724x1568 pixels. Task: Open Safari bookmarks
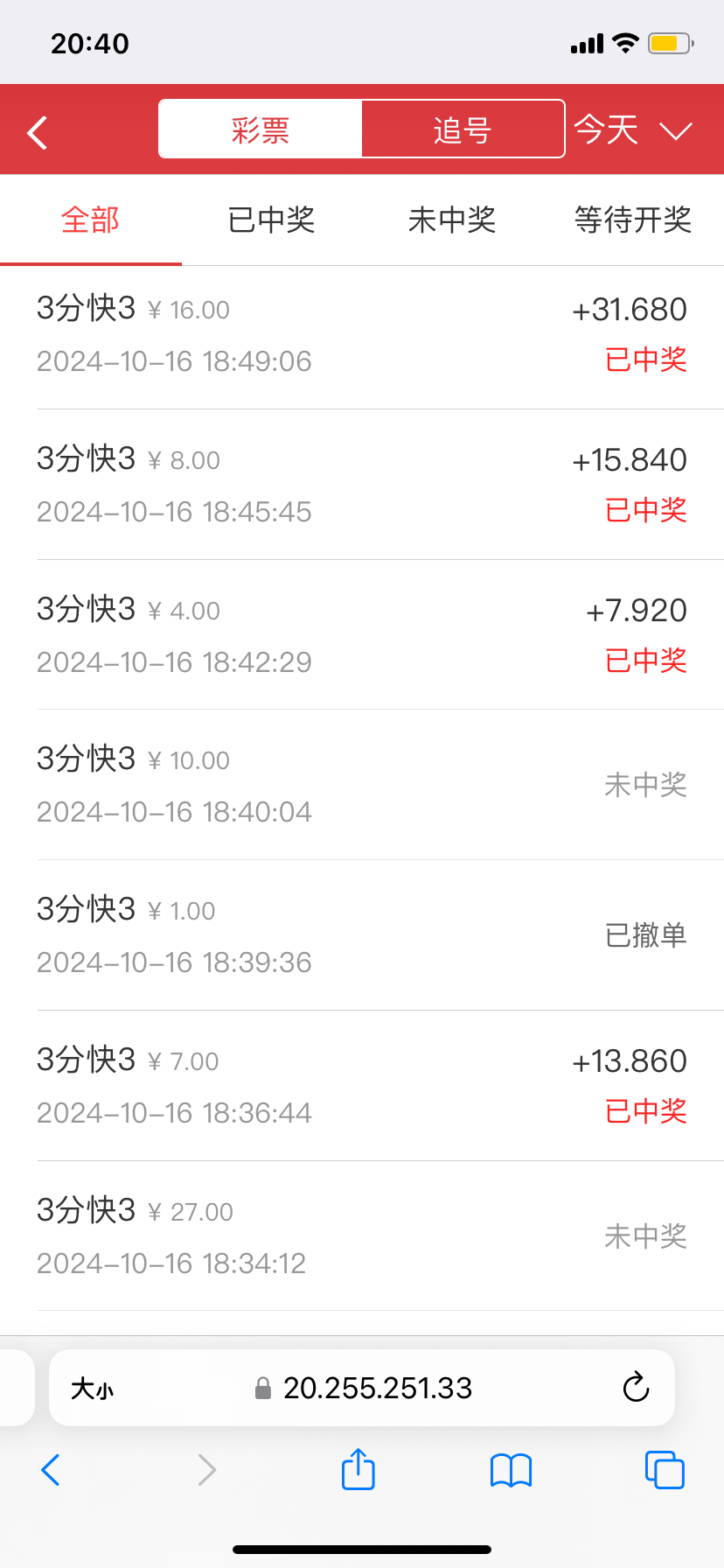click(x=512, y=1470)
